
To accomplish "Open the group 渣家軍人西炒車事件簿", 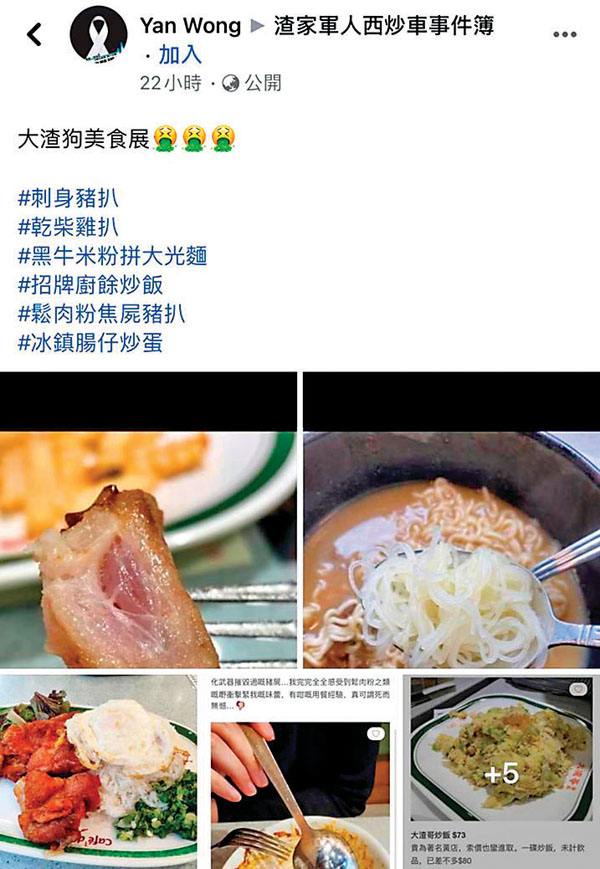I will pos(384,26).
